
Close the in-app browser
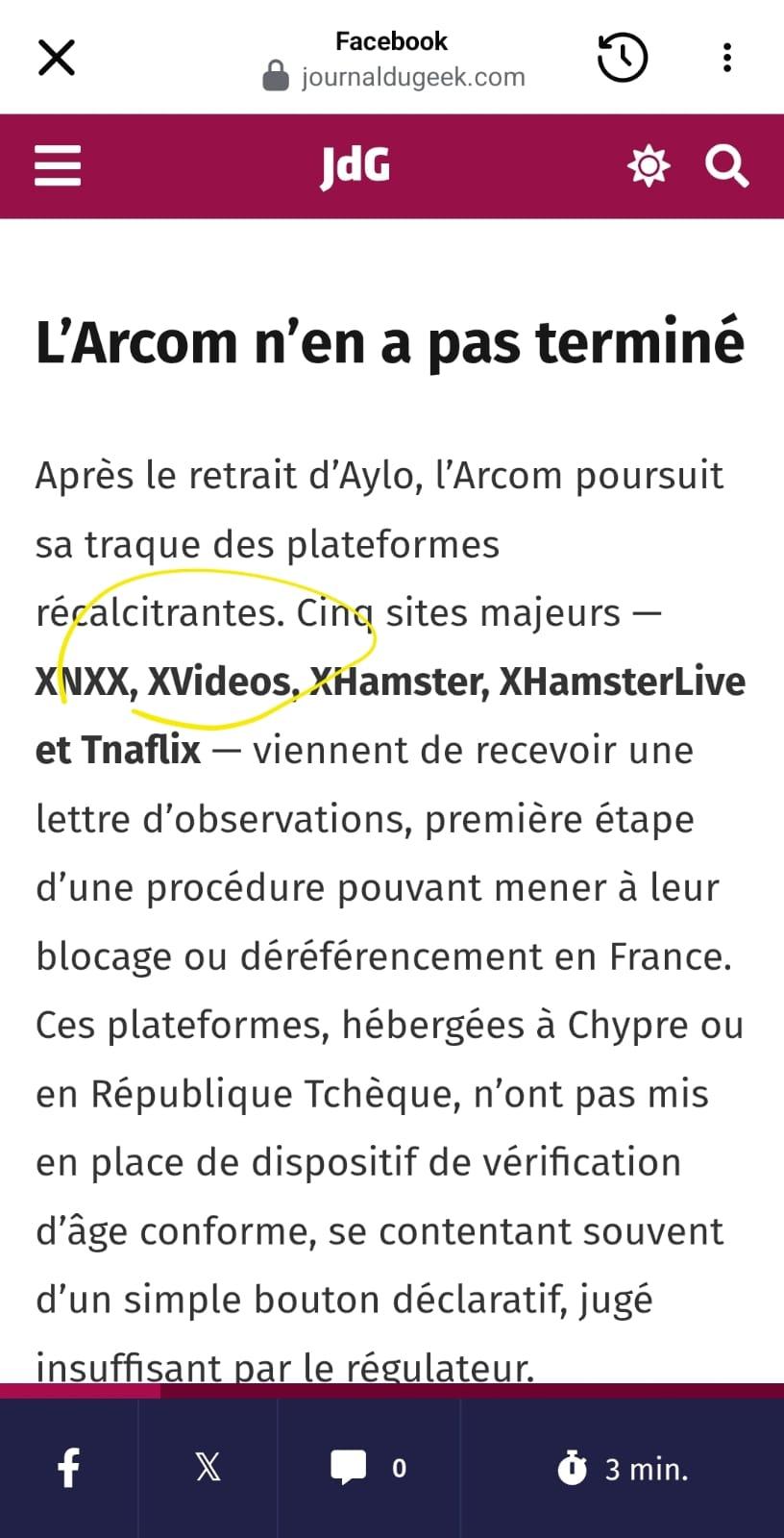(x=57, y=58)
